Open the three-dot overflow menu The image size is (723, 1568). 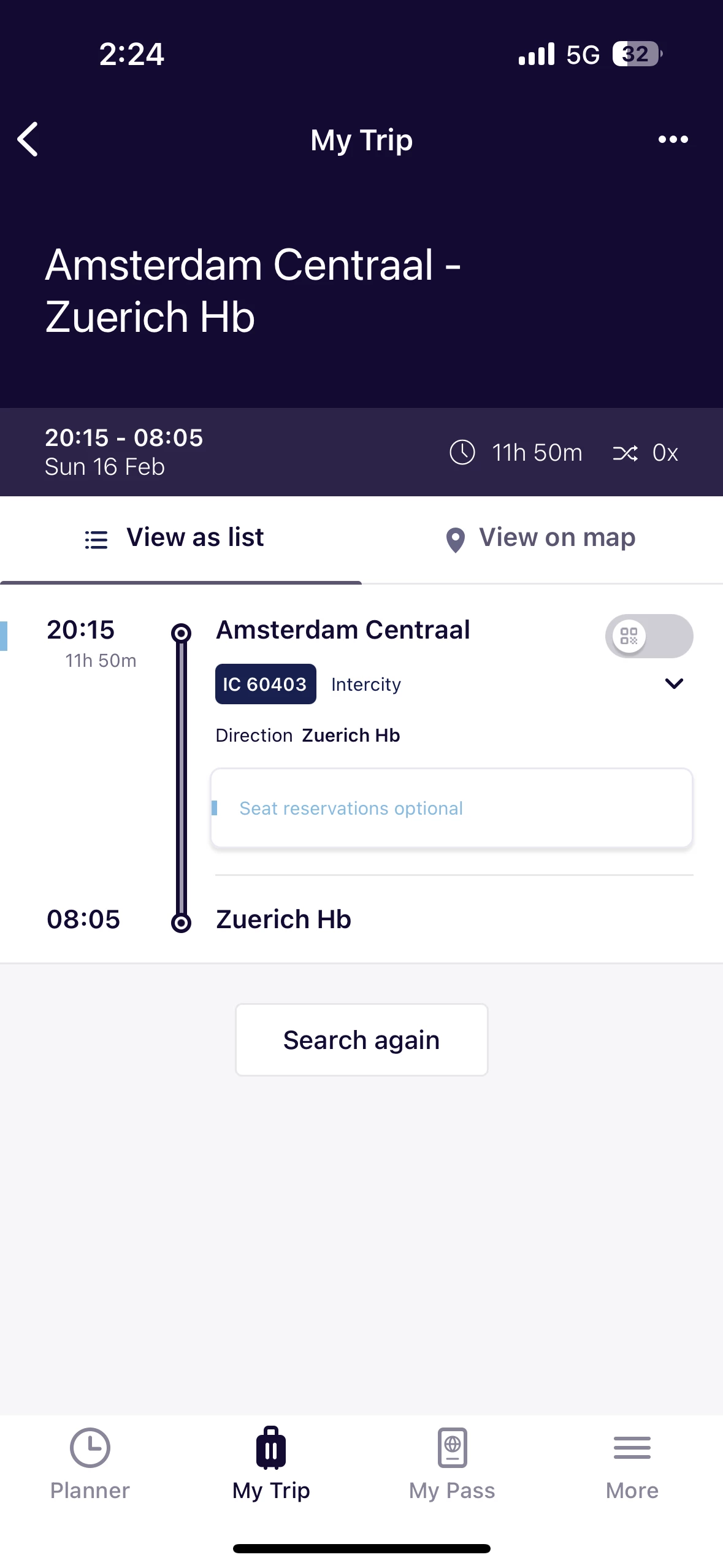click(673, 139)
